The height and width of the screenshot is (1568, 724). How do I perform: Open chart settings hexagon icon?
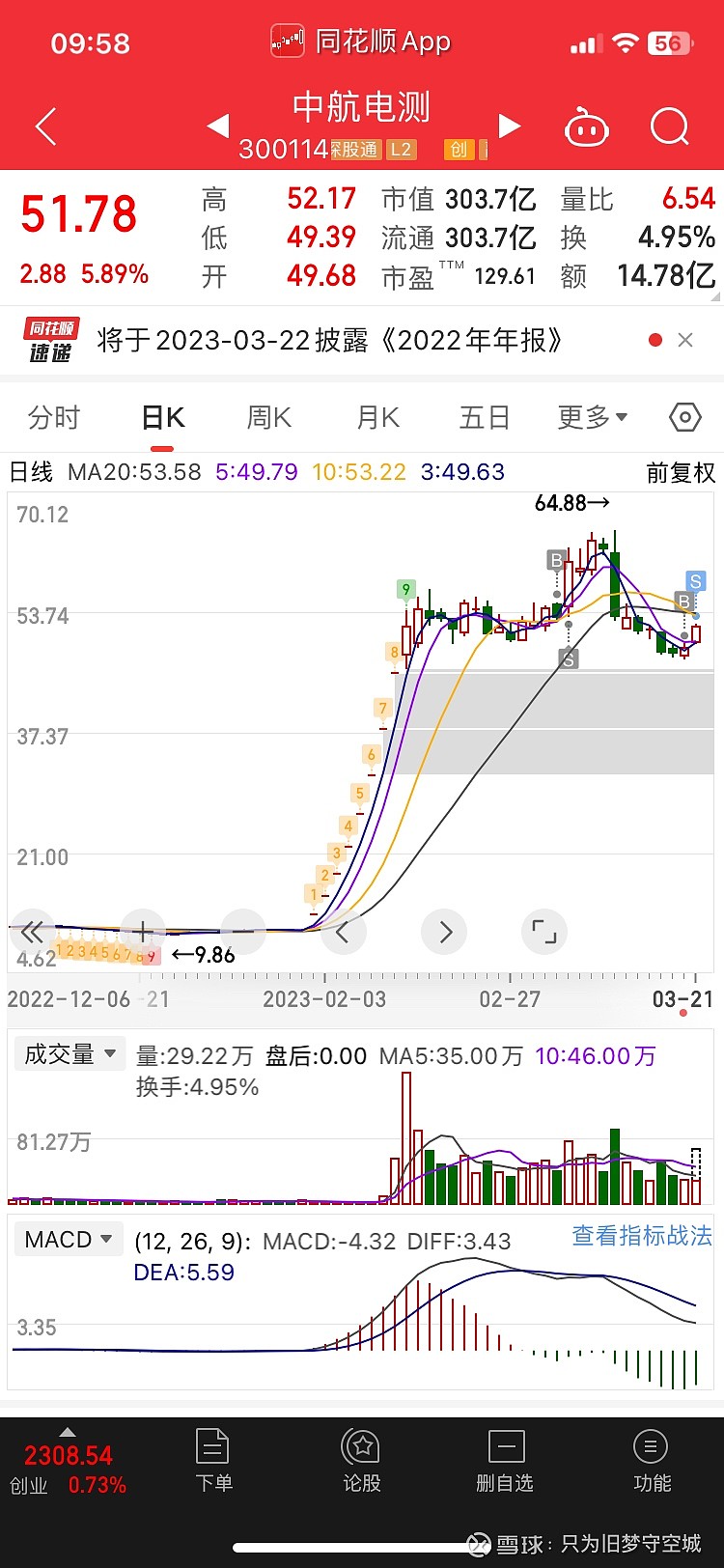(x=684, y=418)
